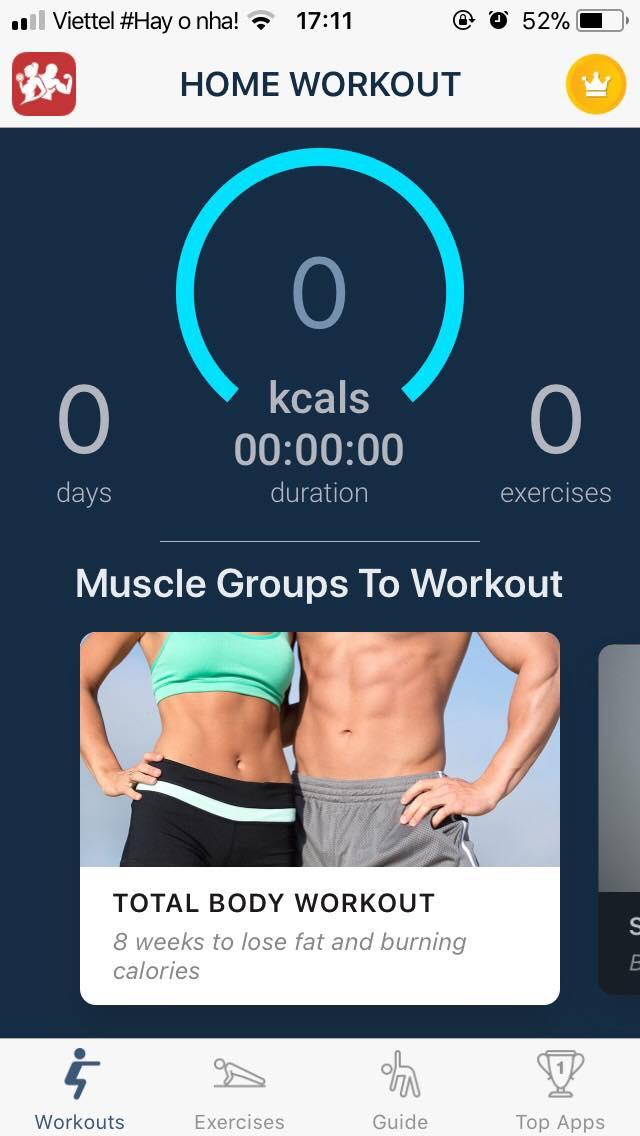The width and height of the screenshot is (640, 1136).
Task: Open the Top Apps tab
Action: (560, 1090)
